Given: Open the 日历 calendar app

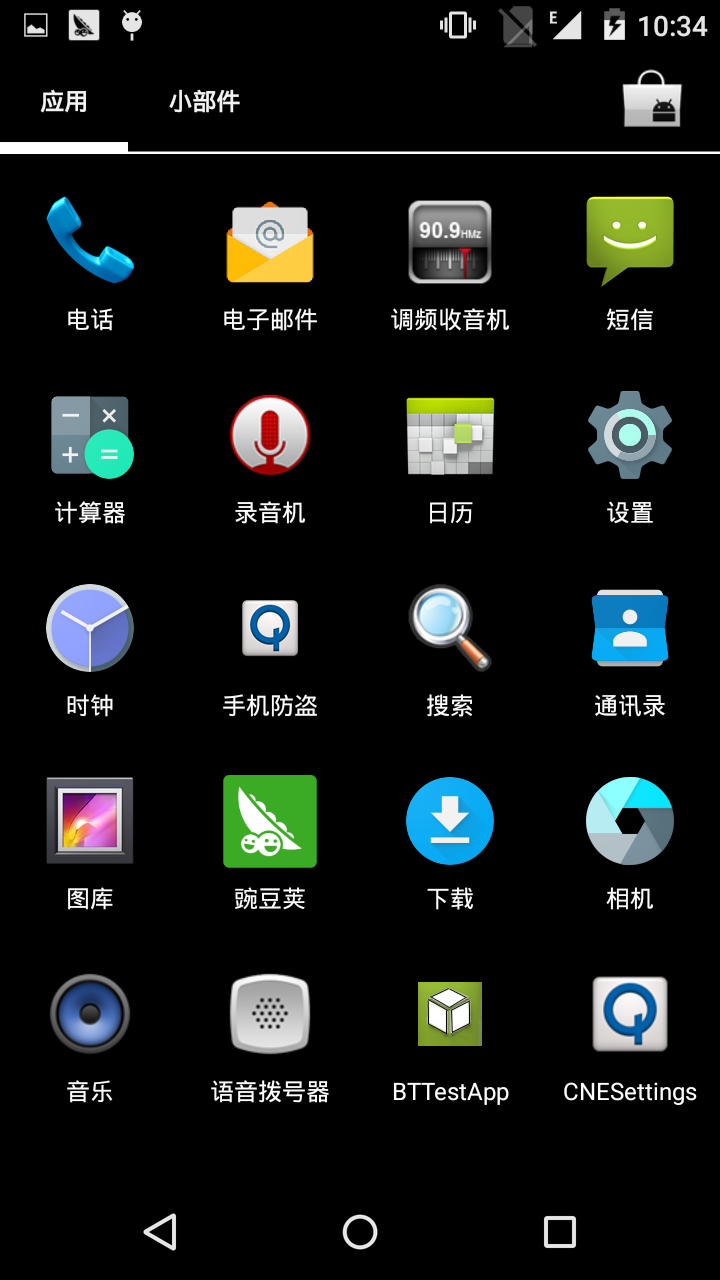Looking at the screenshot, I should click(x=450, y=435).
